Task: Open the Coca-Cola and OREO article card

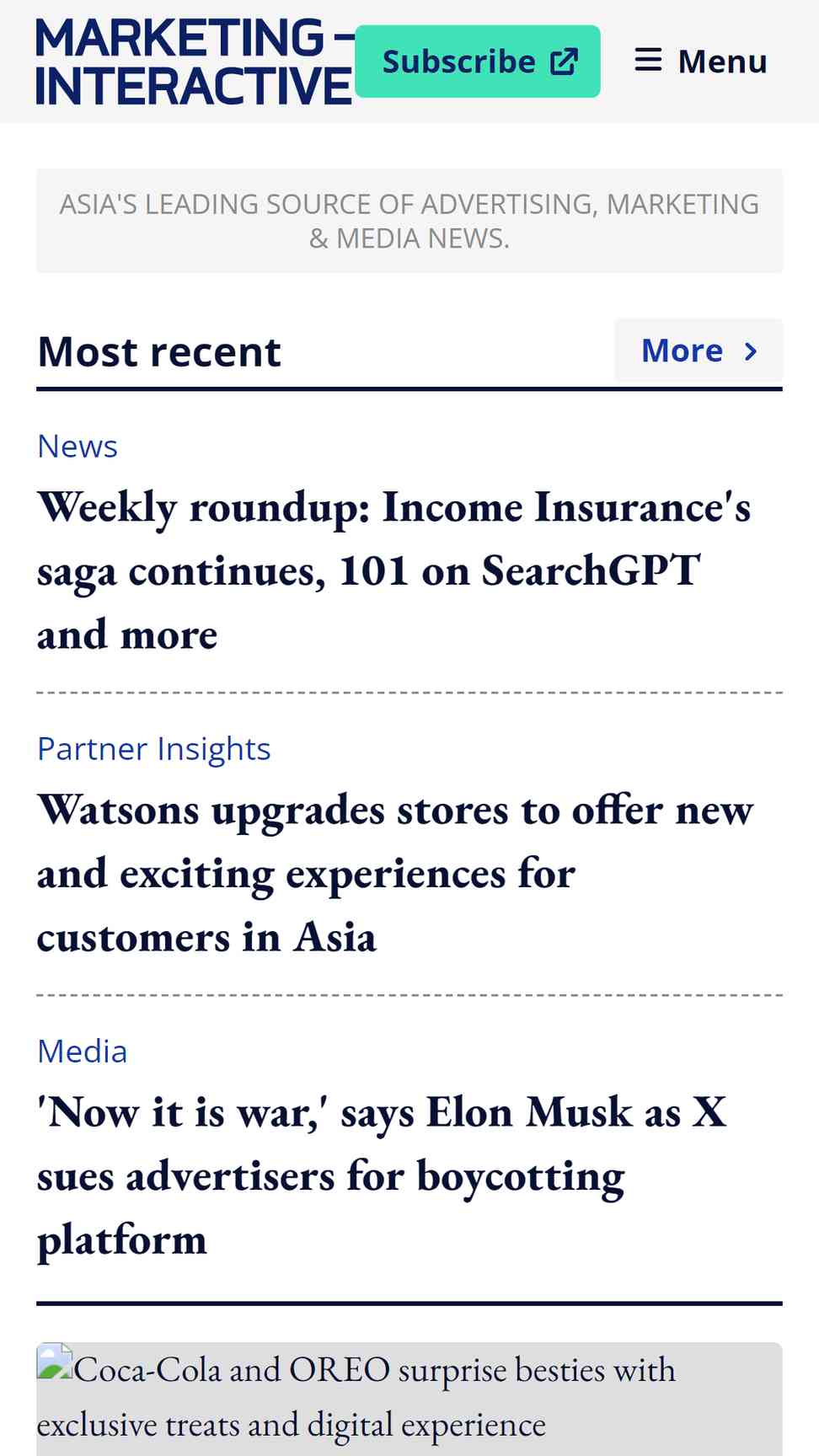Action: (409, 1399)
